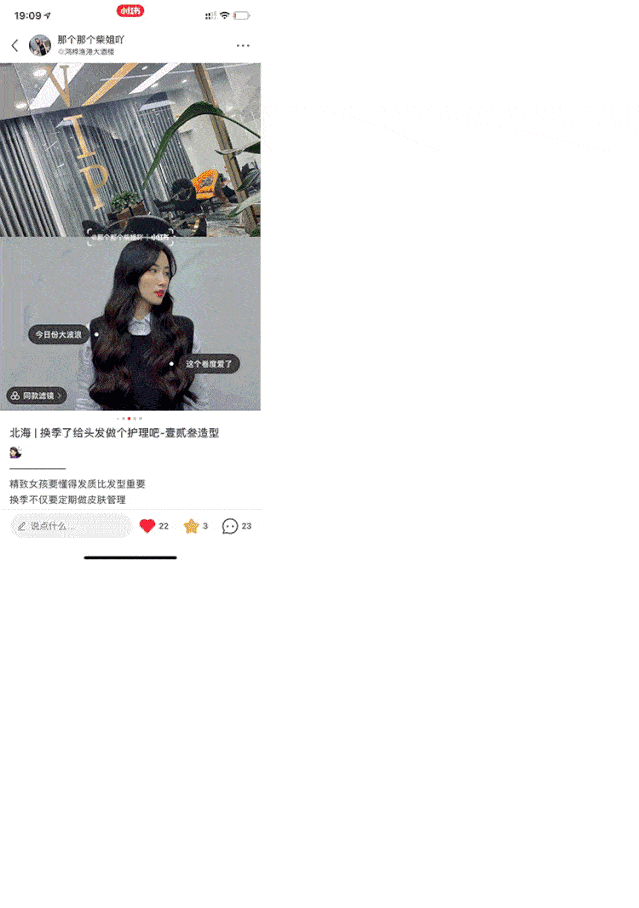
Task: Tap the 说点什么 comment field
Action: tap(71, 526)
